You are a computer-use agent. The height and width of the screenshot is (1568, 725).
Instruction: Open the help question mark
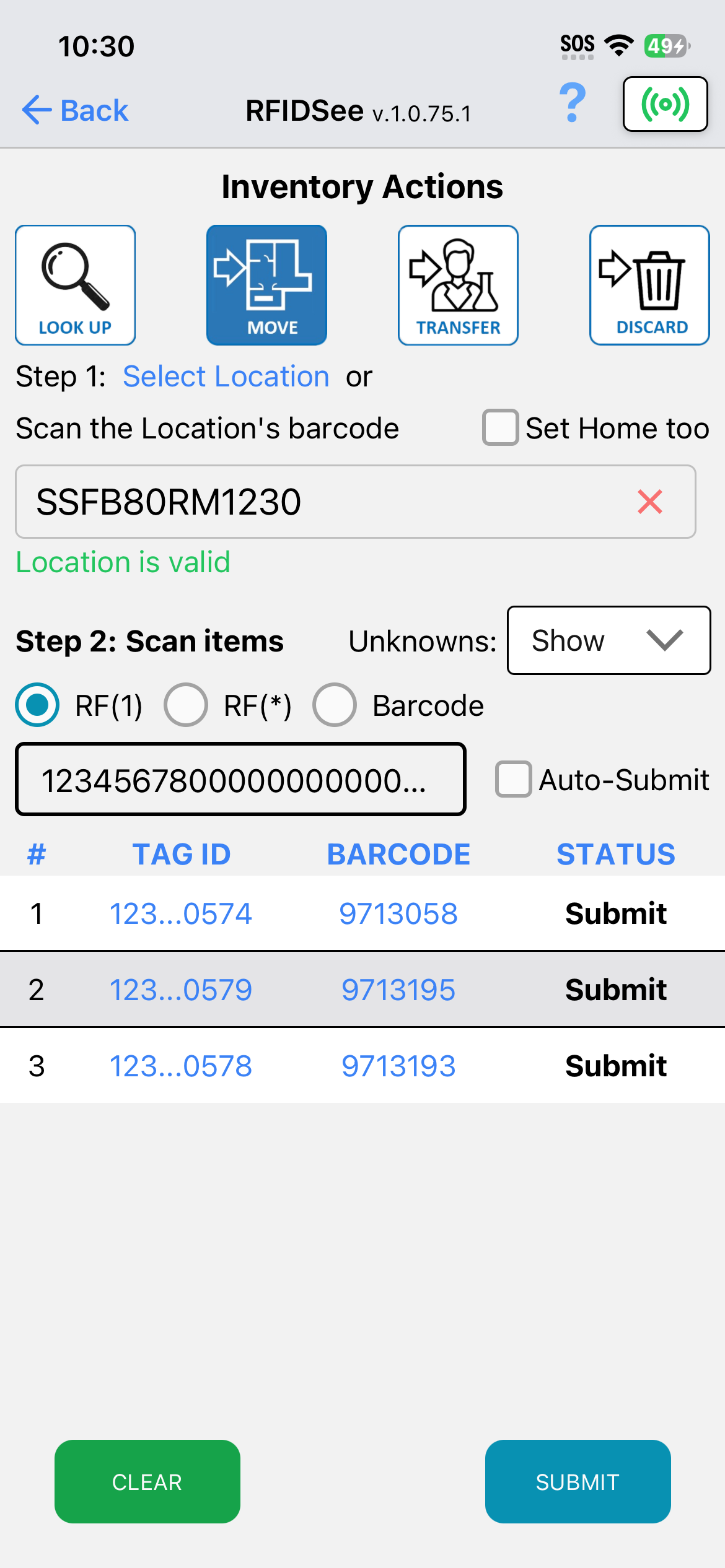point(572,103)
